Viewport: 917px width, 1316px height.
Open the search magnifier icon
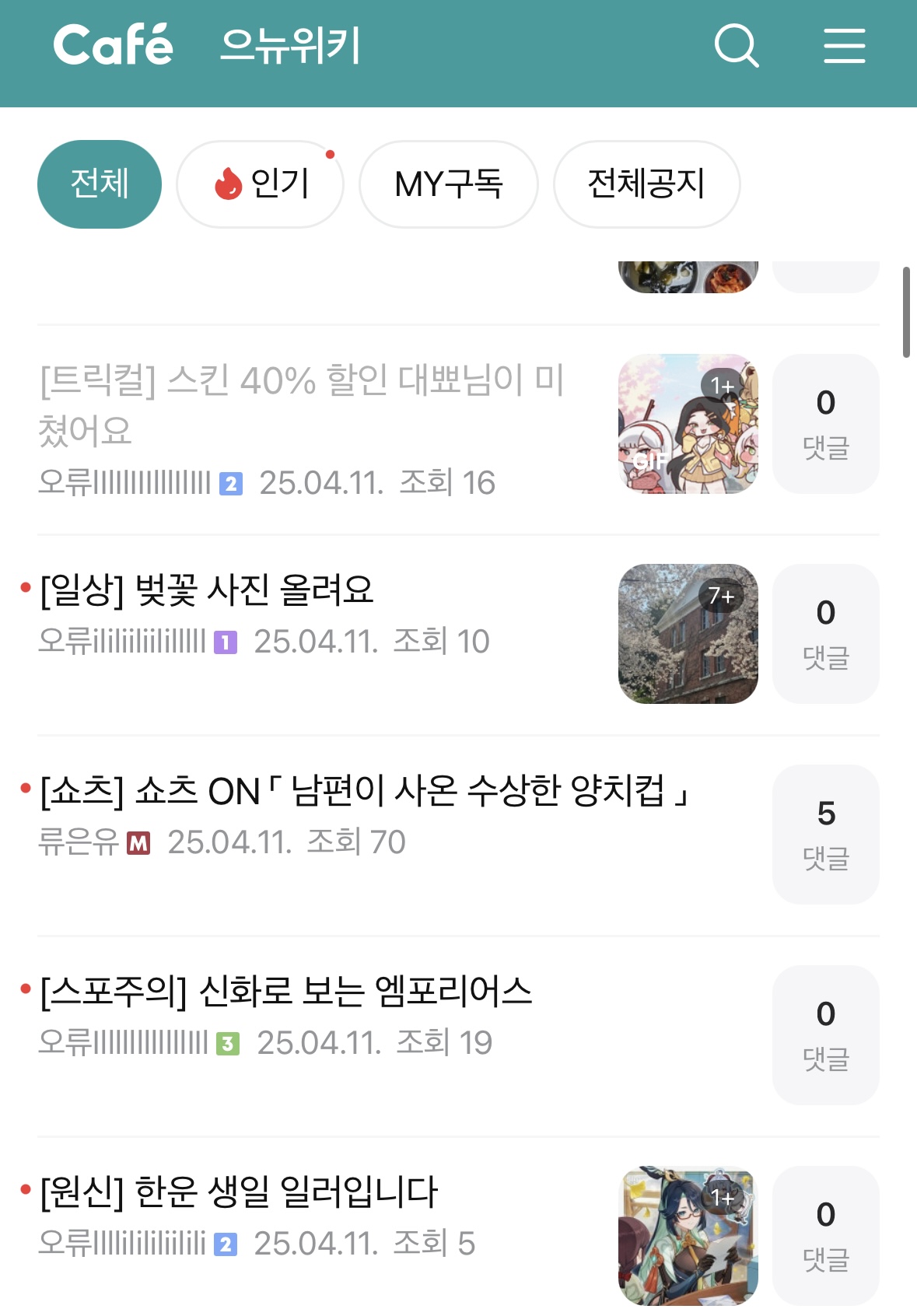pyautogui.click(x=736, y=46)
